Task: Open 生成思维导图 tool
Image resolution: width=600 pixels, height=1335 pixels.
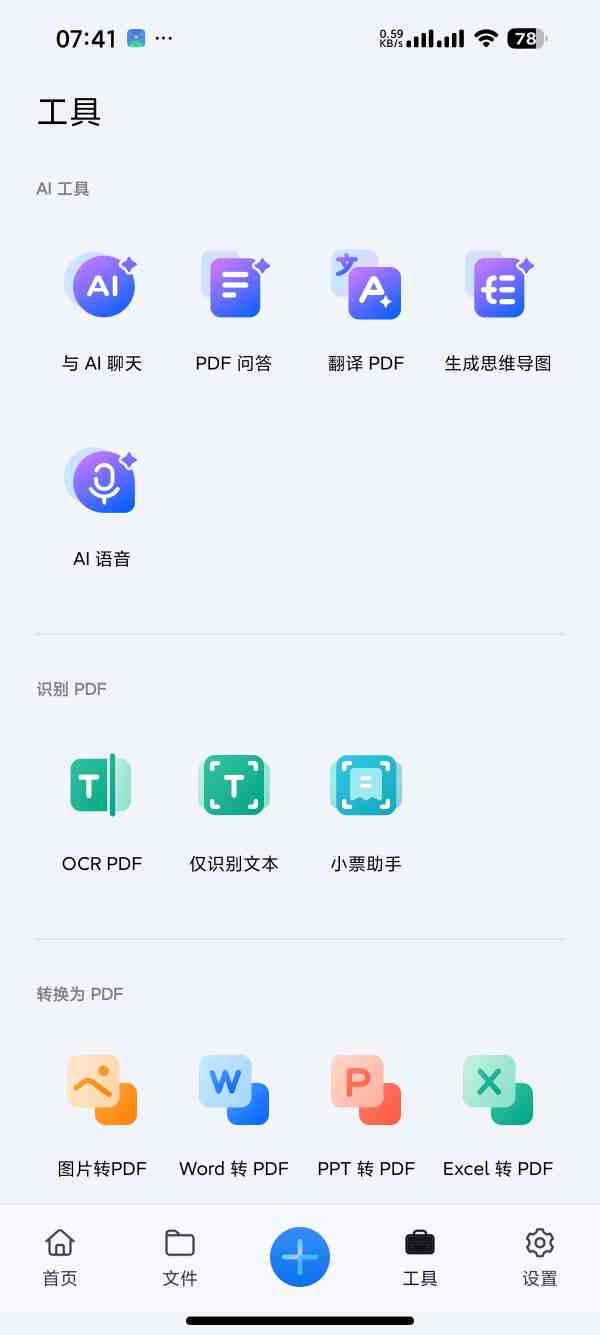Action: [x=498, y=287]
